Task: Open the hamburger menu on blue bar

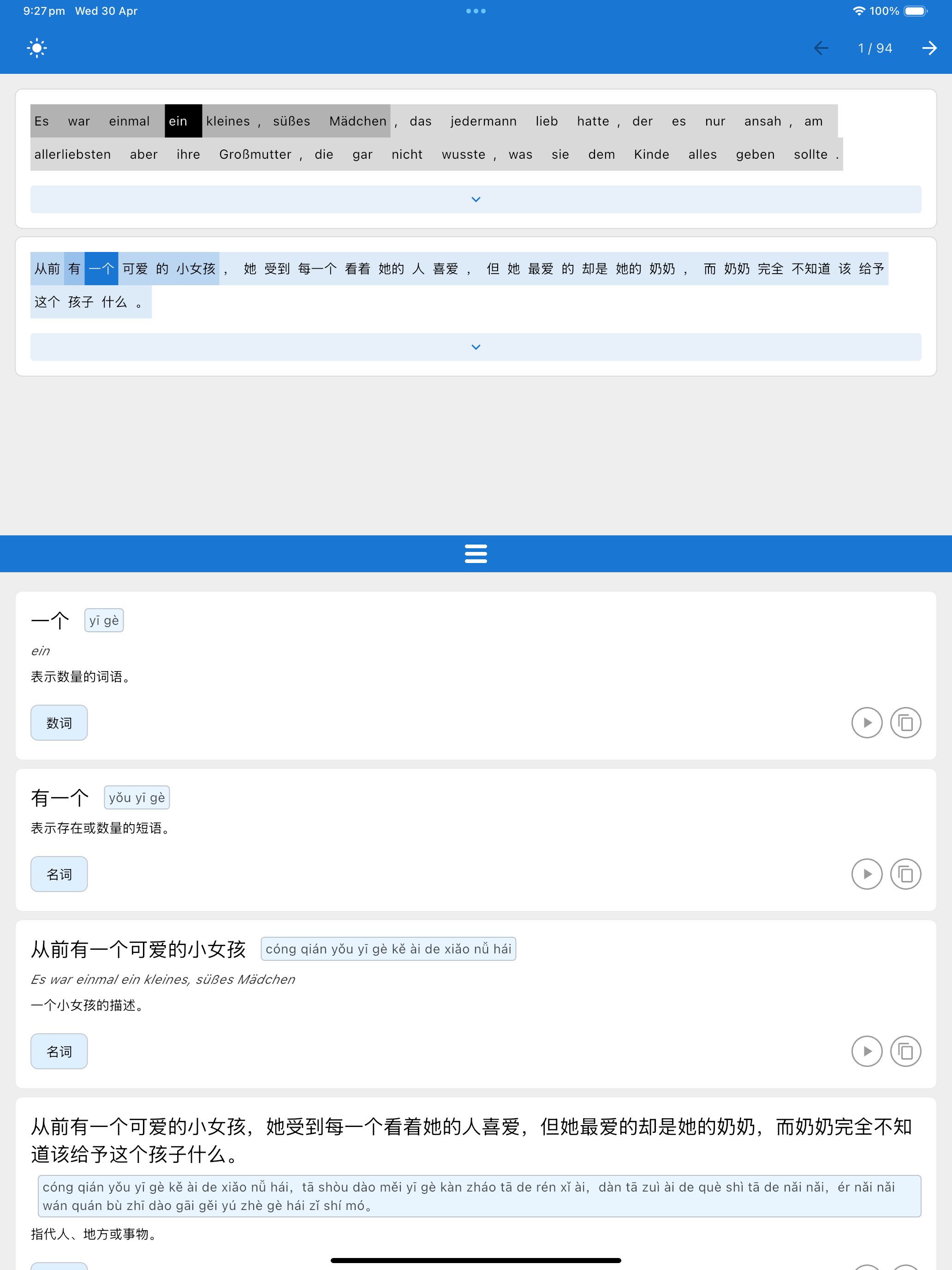Action: 476,553
